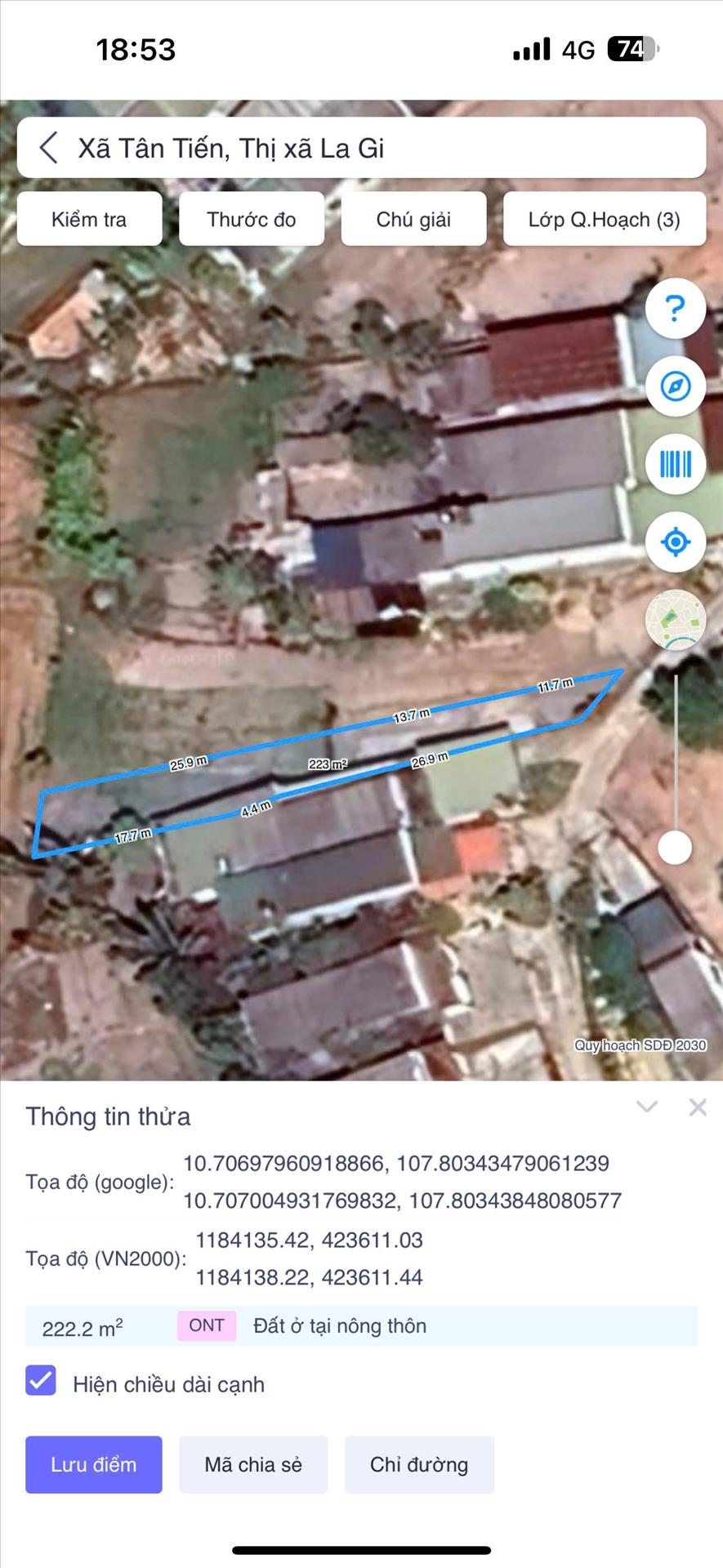Close the Thông tin thửa panel
Screen dimensions: 723x1568
coord(698,1107)
